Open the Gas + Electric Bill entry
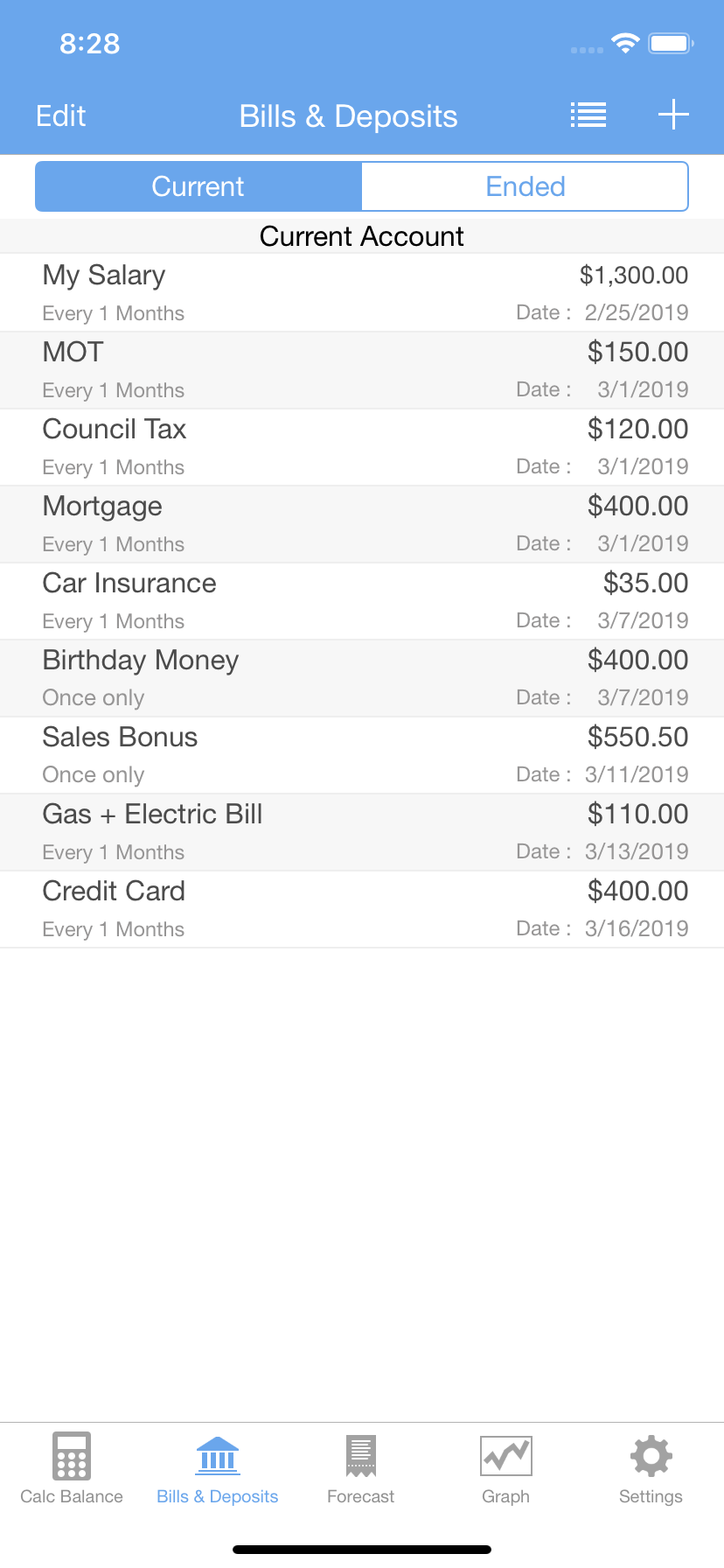Image resolution: width=724 pixels, height=1568 pixels. [362, 832]
